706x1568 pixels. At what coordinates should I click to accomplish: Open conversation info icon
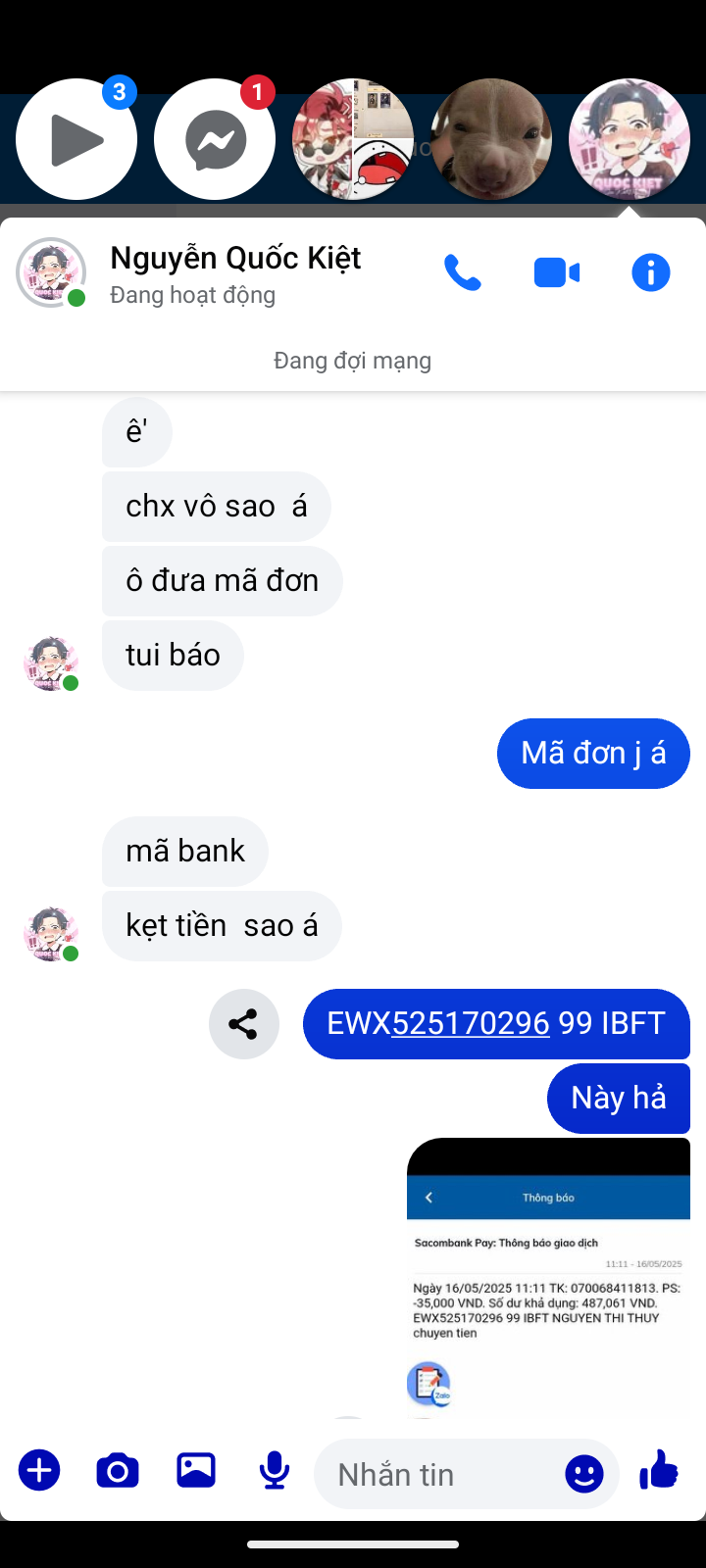(651, 272)
